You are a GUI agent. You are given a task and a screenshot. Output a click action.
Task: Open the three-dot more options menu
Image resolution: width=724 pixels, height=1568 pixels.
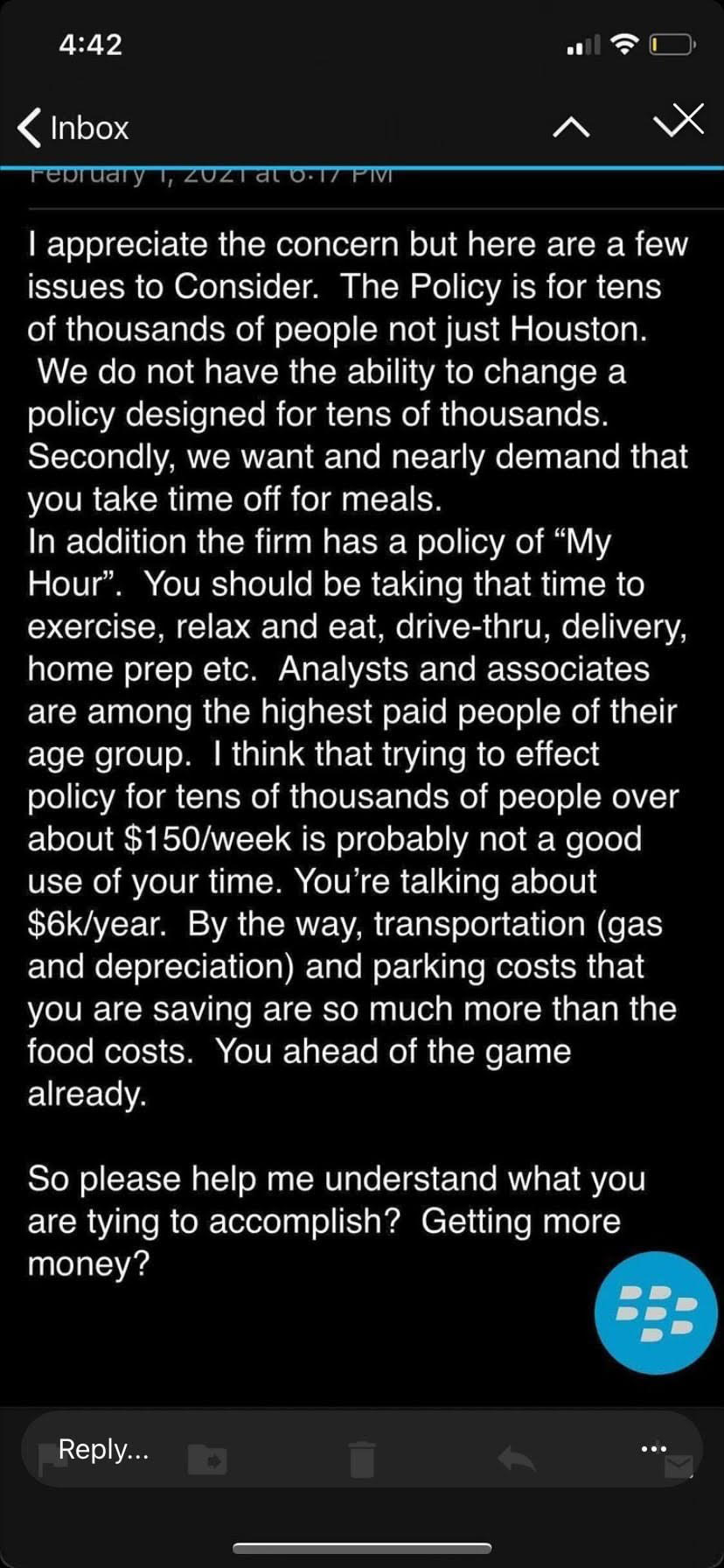tap(653, 1449)
